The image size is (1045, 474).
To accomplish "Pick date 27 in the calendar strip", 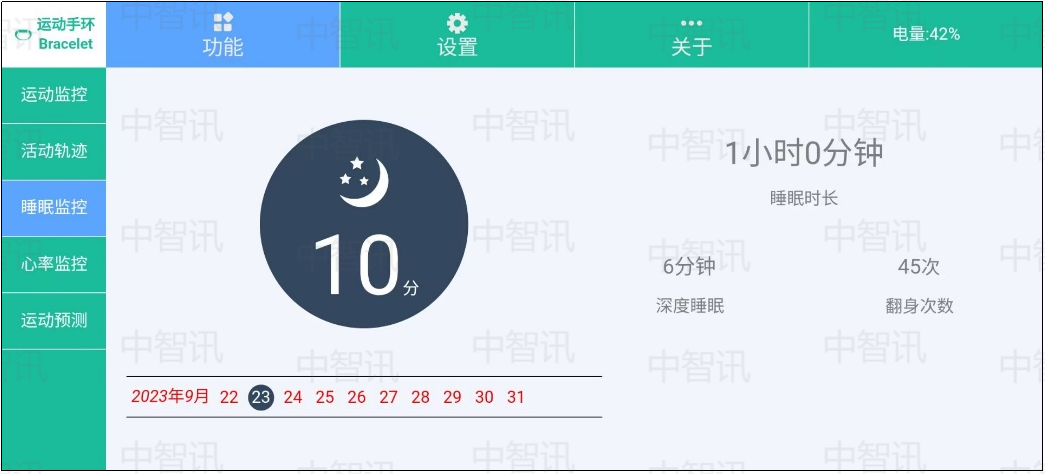I will point(389,397).
